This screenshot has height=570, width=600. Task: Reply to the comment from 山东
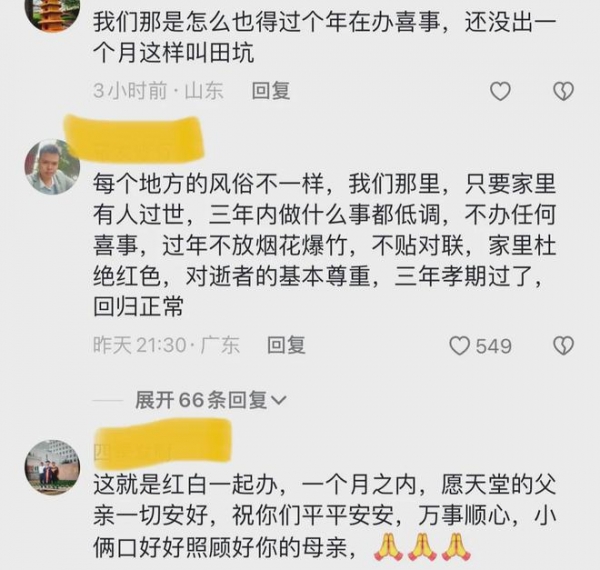coord(270,91)
